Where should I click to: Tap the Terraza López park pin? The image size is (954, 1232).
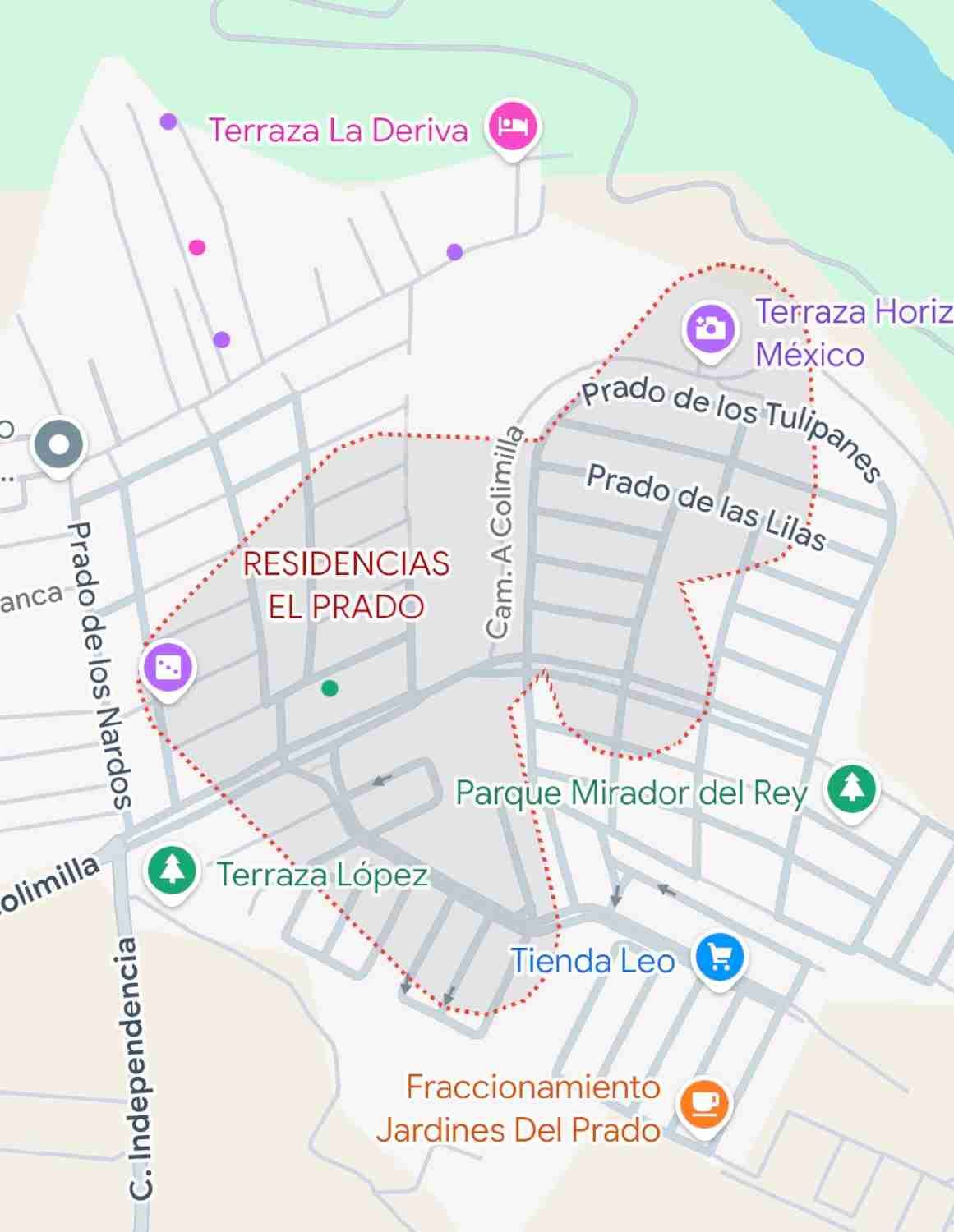coord(172,871)
